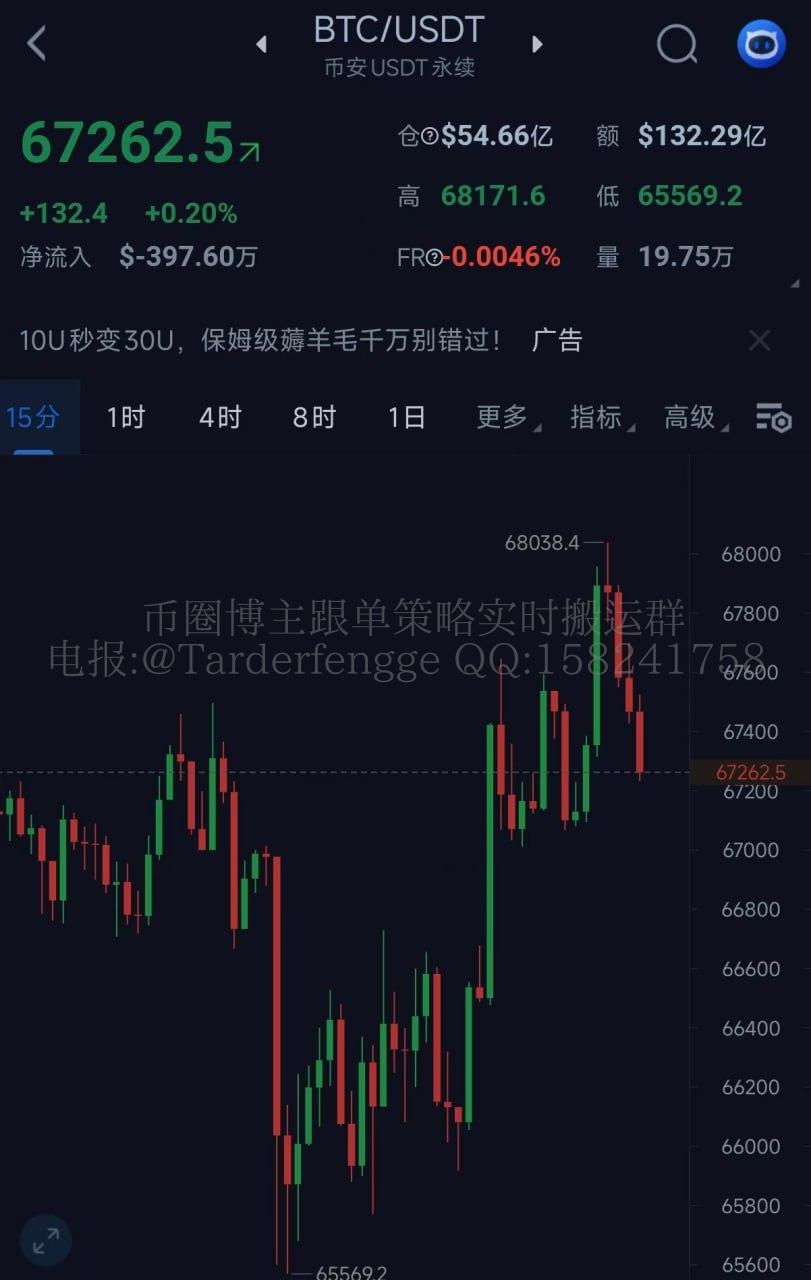This screenshot has height=1280, width=811.
Task: Open the 高级 advanced options
Action: (x=694, y=417)
